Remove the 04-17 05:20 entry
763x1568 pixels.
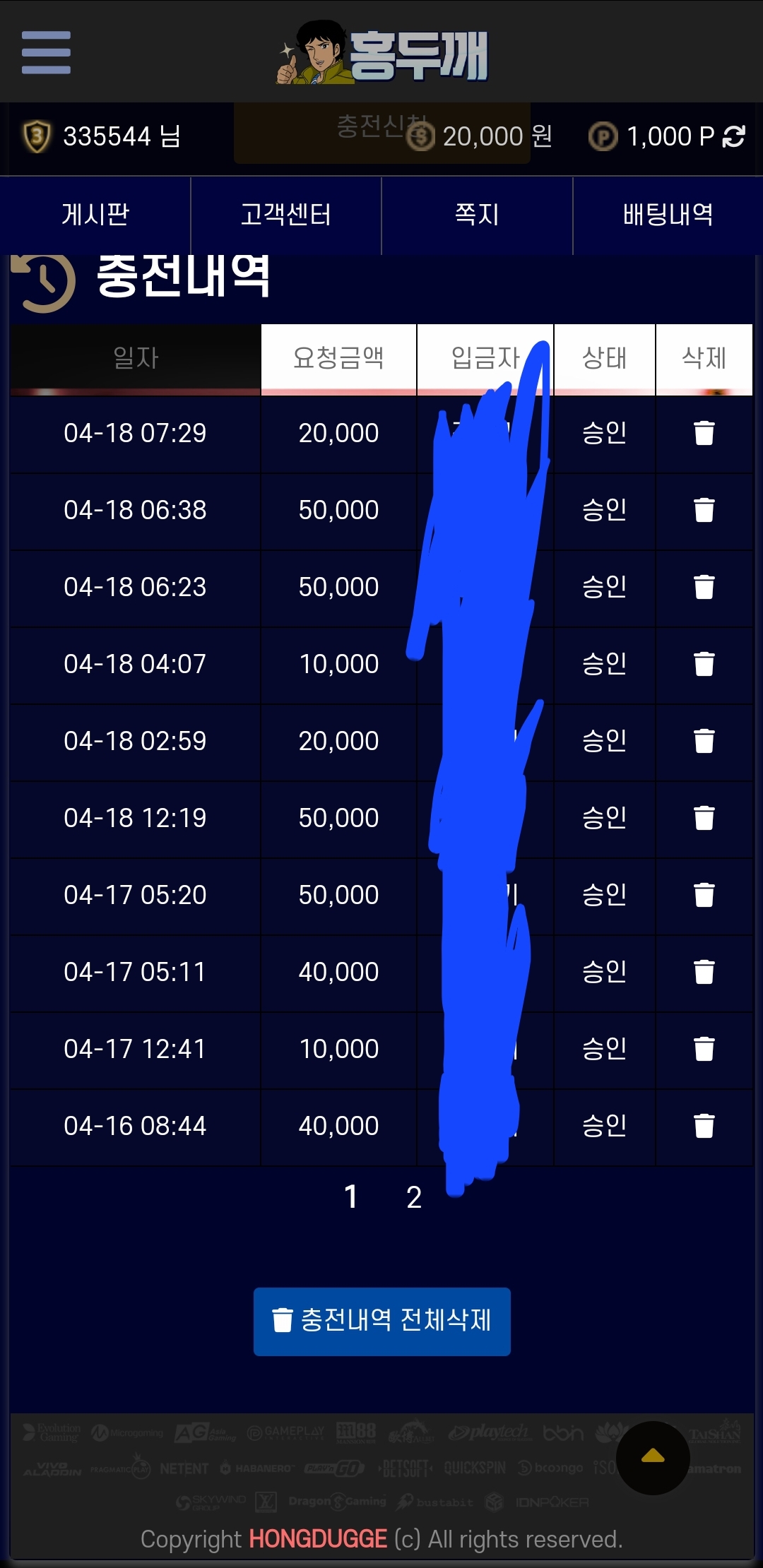coord(704,895)
